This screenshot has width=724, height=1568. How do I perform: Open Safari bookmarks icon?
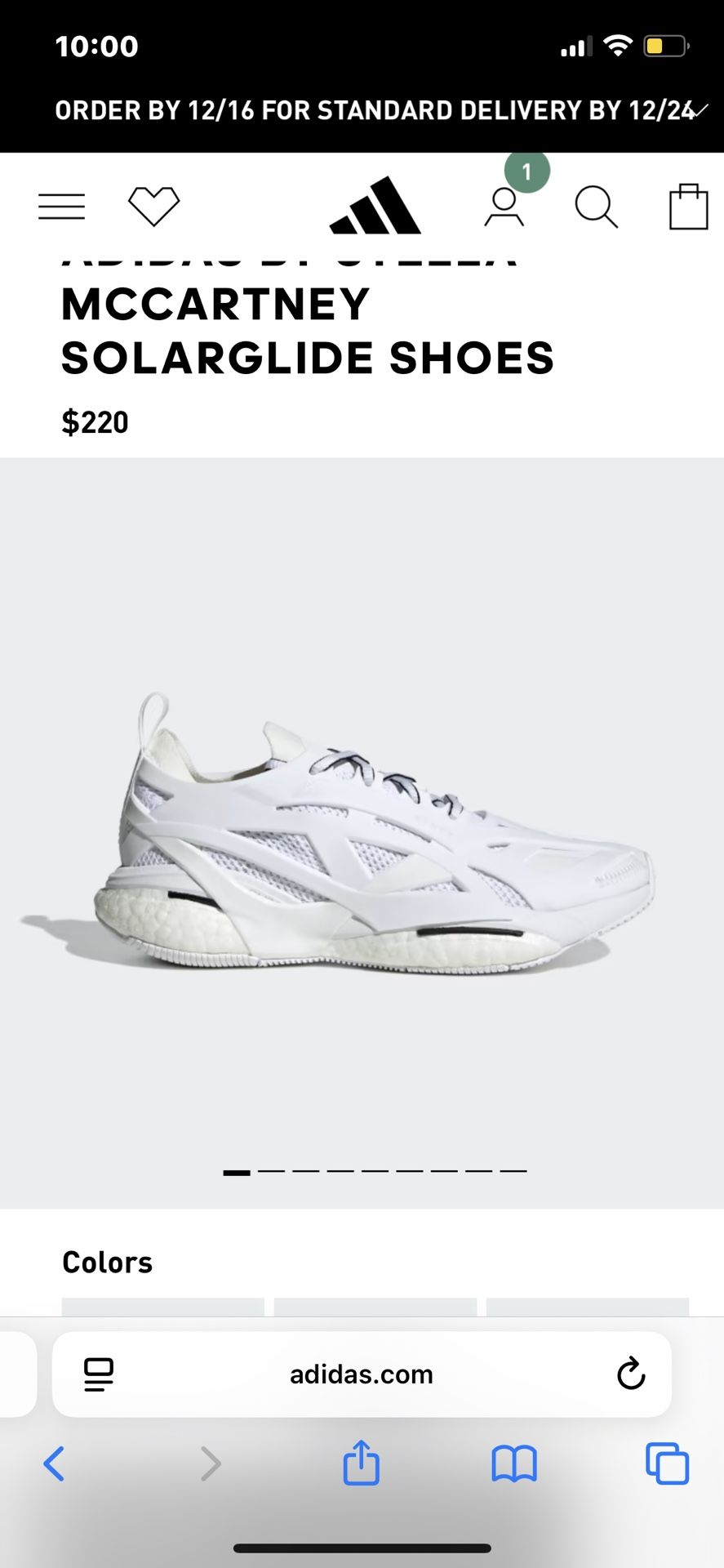click(x=513, y=1463)
